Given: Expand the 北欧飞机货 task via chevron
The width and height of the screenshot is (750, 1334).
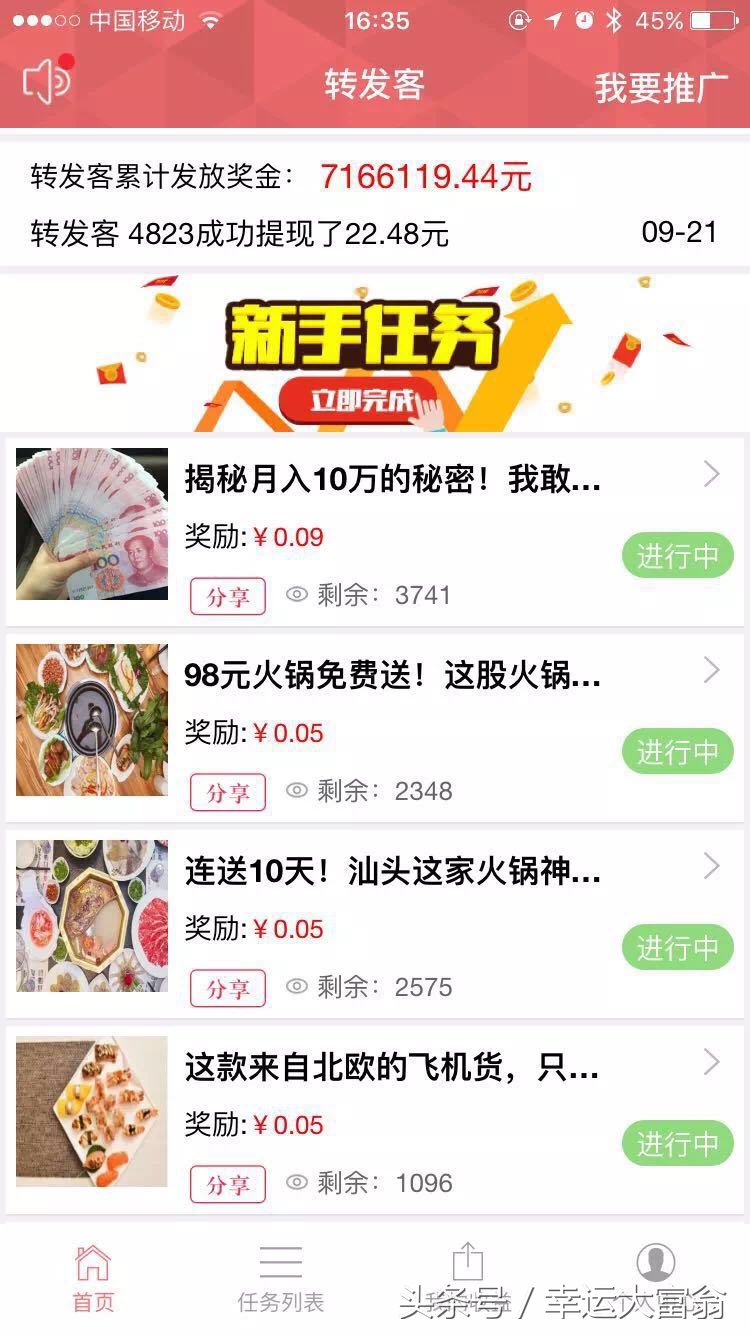Looking at the screenshot, I should [x=711, y=1062].
